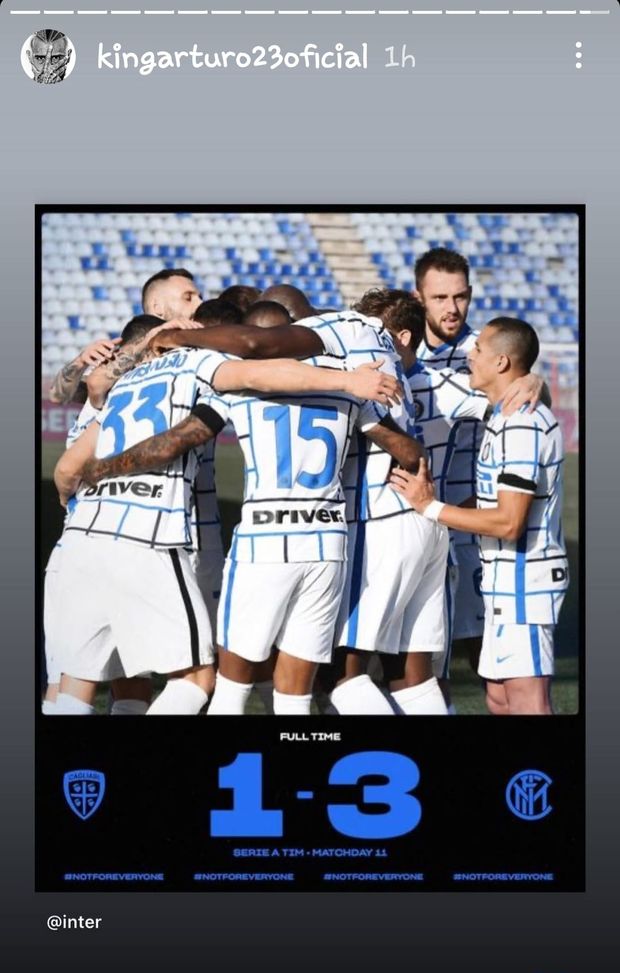Image resolution: width=620 pixels, height=973 pixels.
Task: Open the kingarturo23oficial username
Action: click(x=232, y=57)
